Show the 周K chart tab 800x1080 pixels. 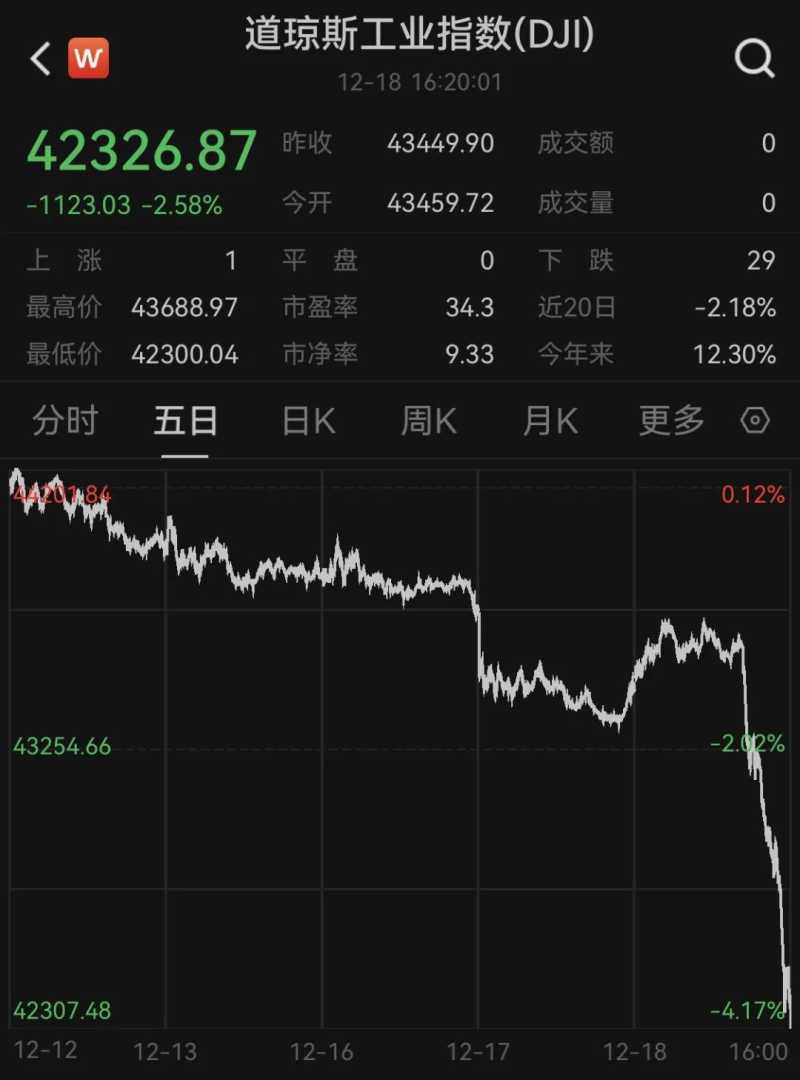coord(429,421)
